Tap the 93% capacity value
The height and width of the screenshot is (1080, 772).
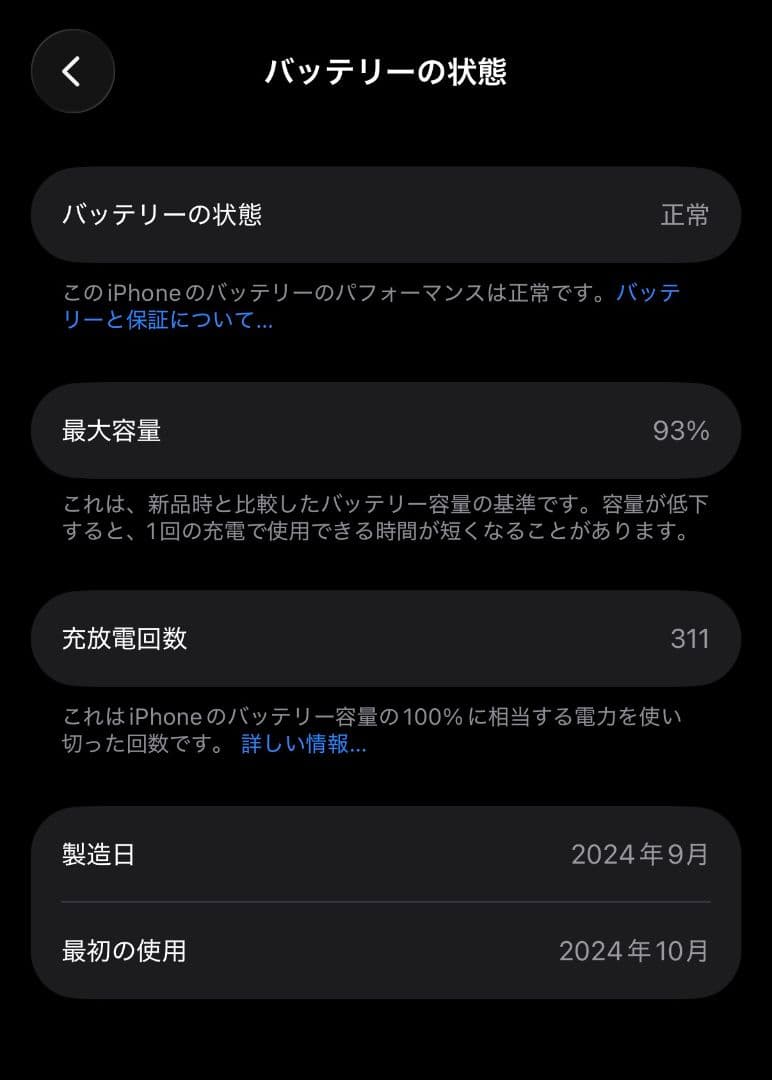pyautogui.click(x=682, y=431)
